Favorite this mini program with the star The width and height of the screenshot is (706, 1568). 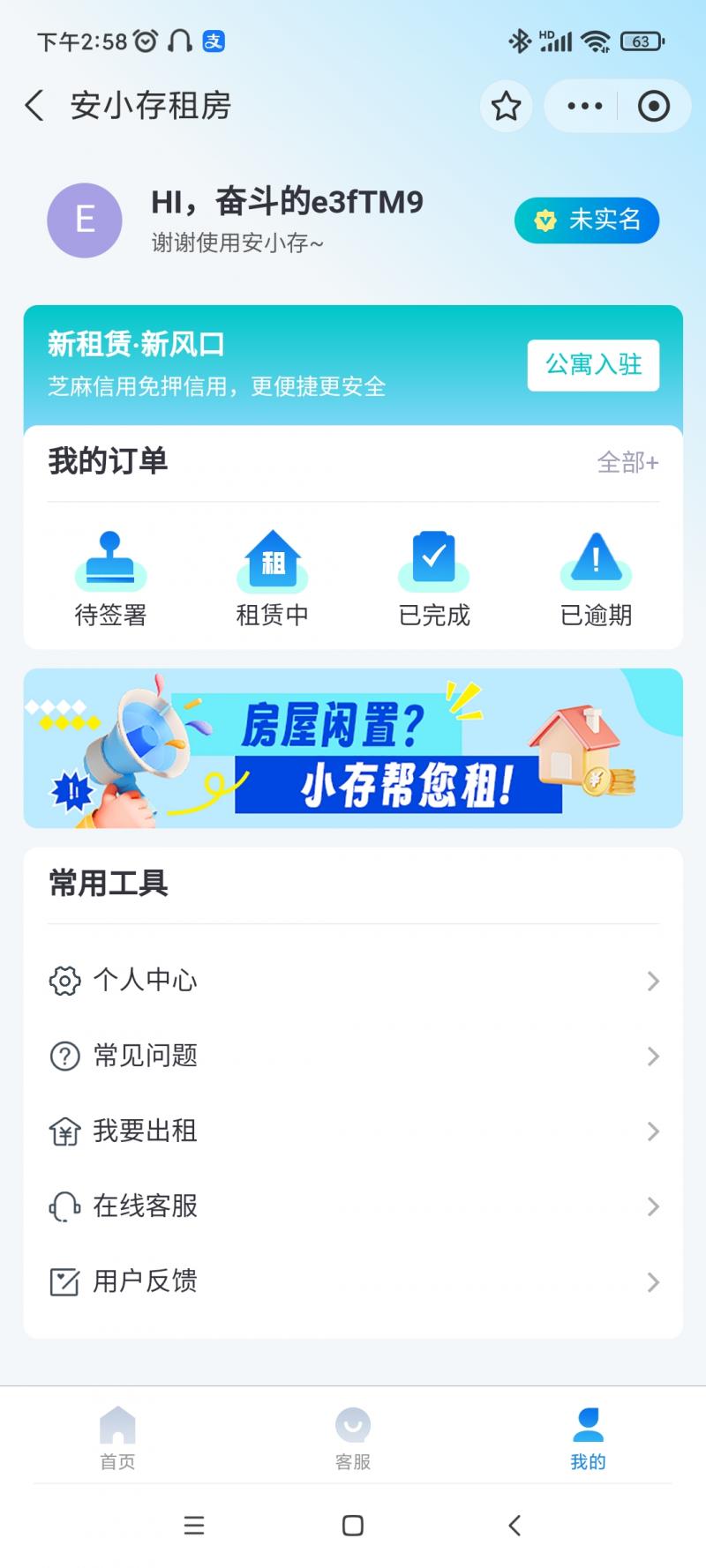[x=506, y=107]
